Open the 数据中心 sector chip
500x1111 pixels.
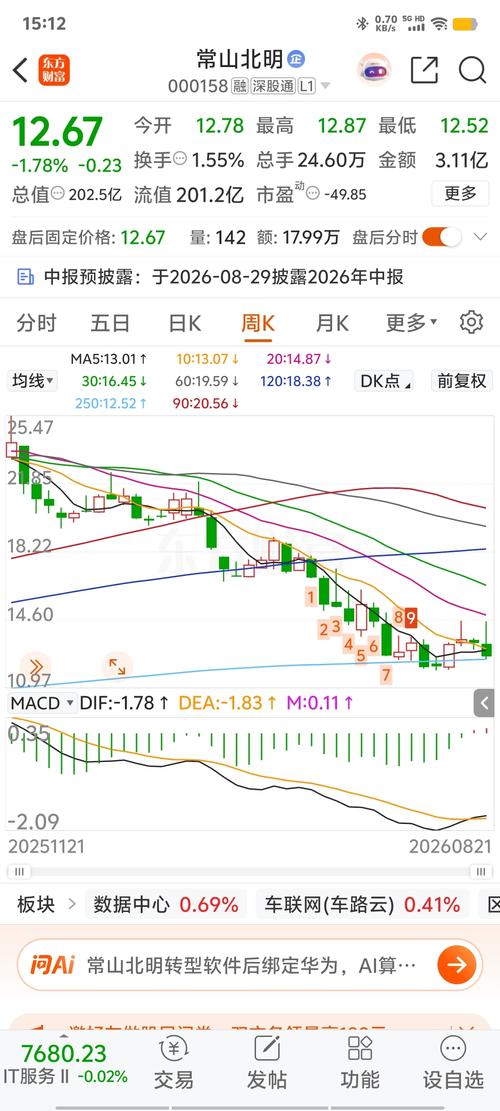pyautogui.click(x=166, y=905)
